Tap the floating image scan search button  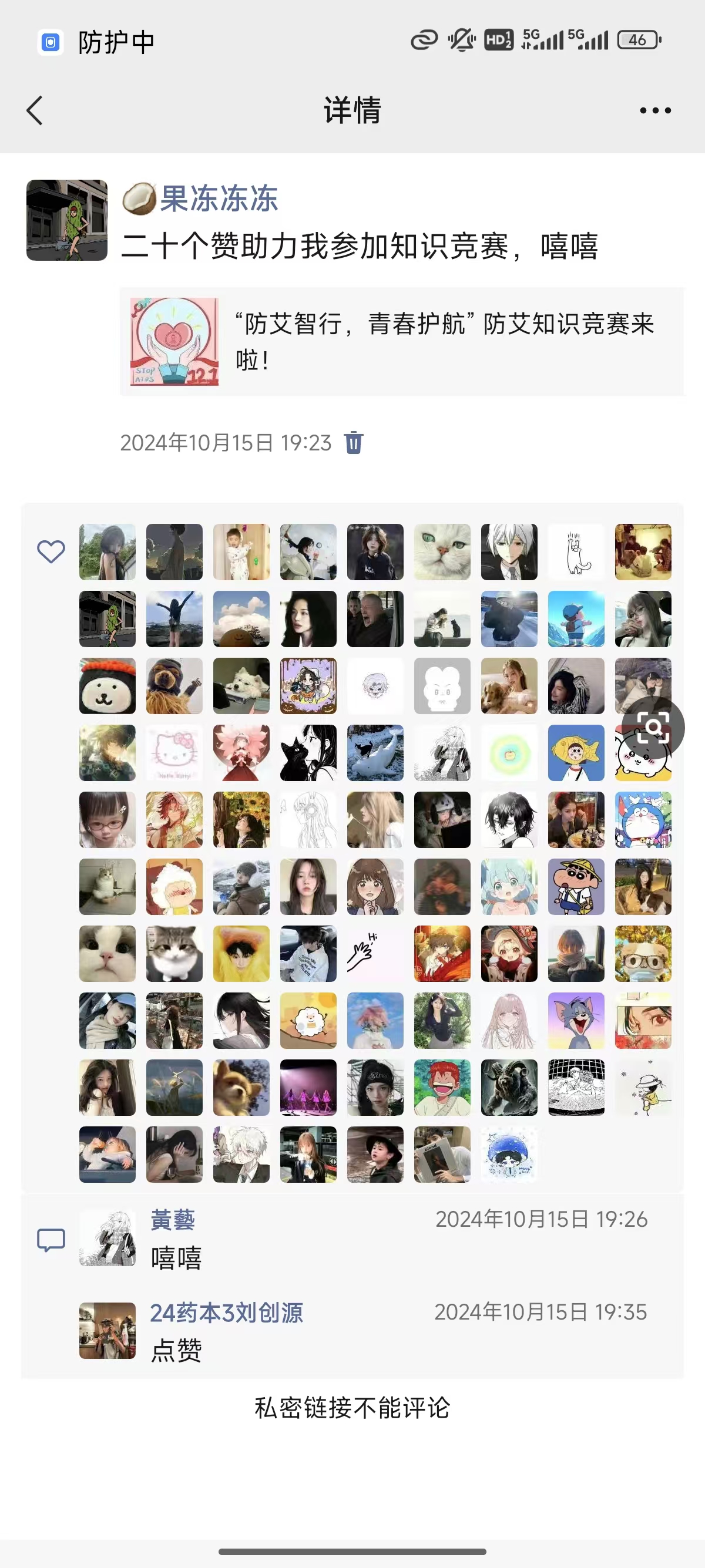(x=653, y=728)
